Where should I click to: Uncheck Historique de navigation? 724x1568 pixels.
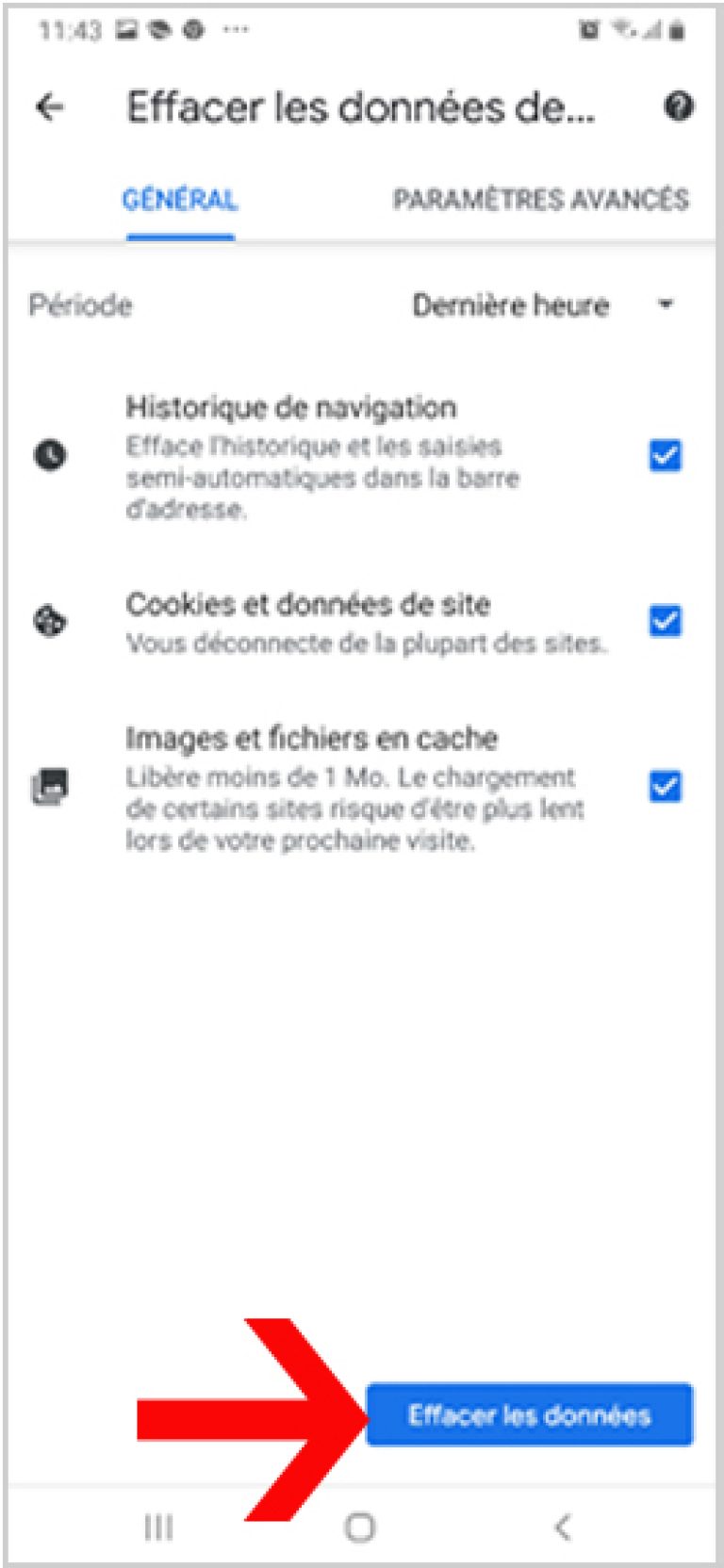[666, 456]
